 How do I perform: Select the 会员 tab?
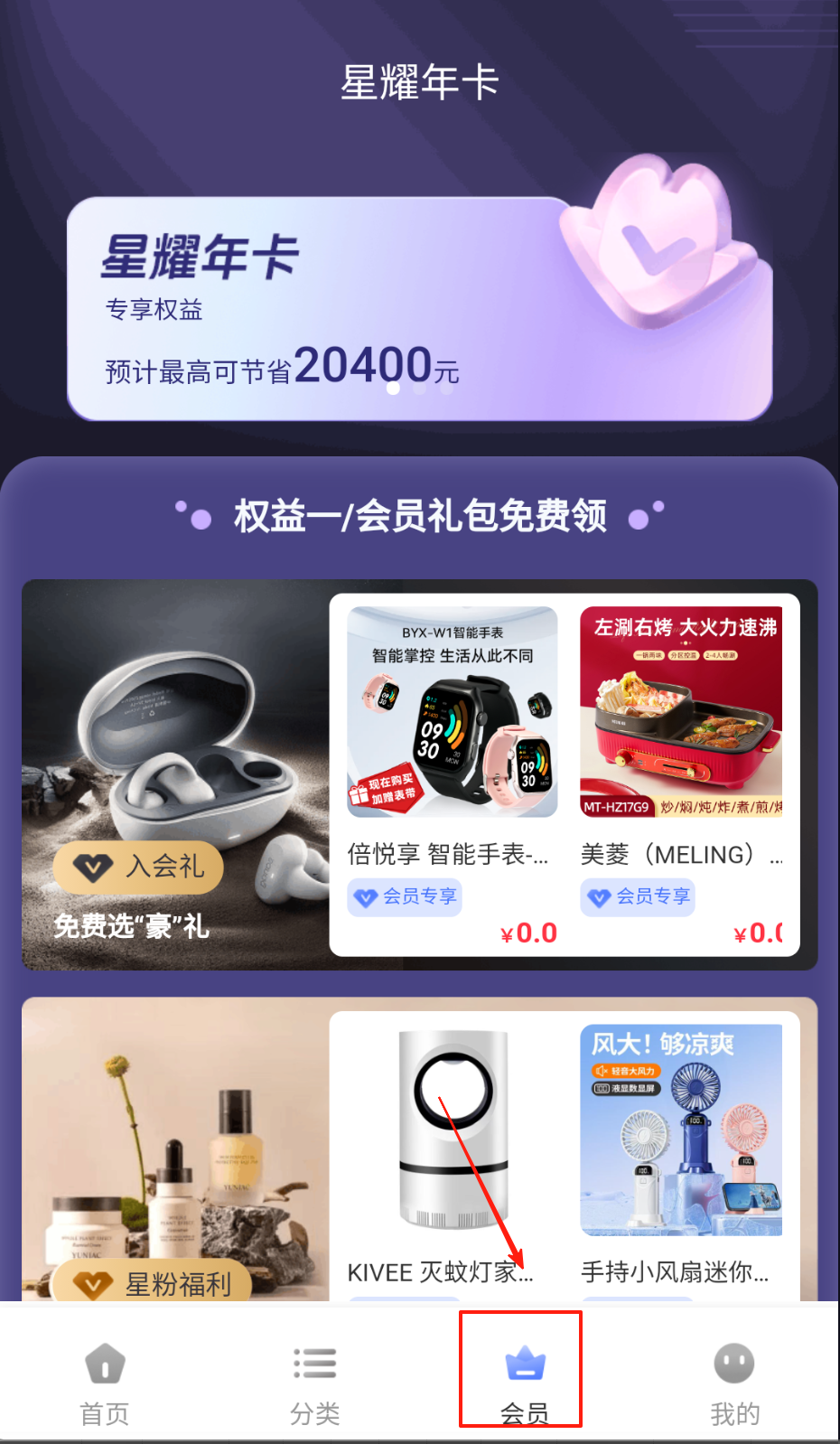[x=523, y=1383]
